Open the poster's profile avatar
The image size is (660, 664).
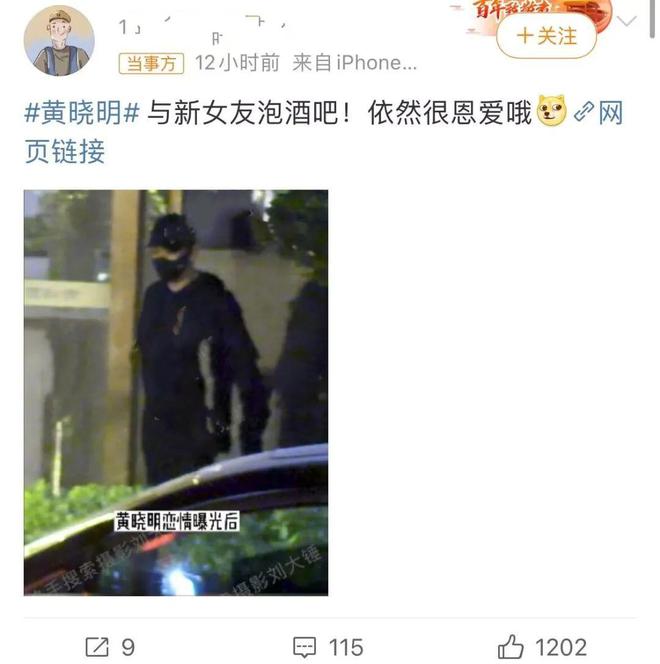(58, 40)
